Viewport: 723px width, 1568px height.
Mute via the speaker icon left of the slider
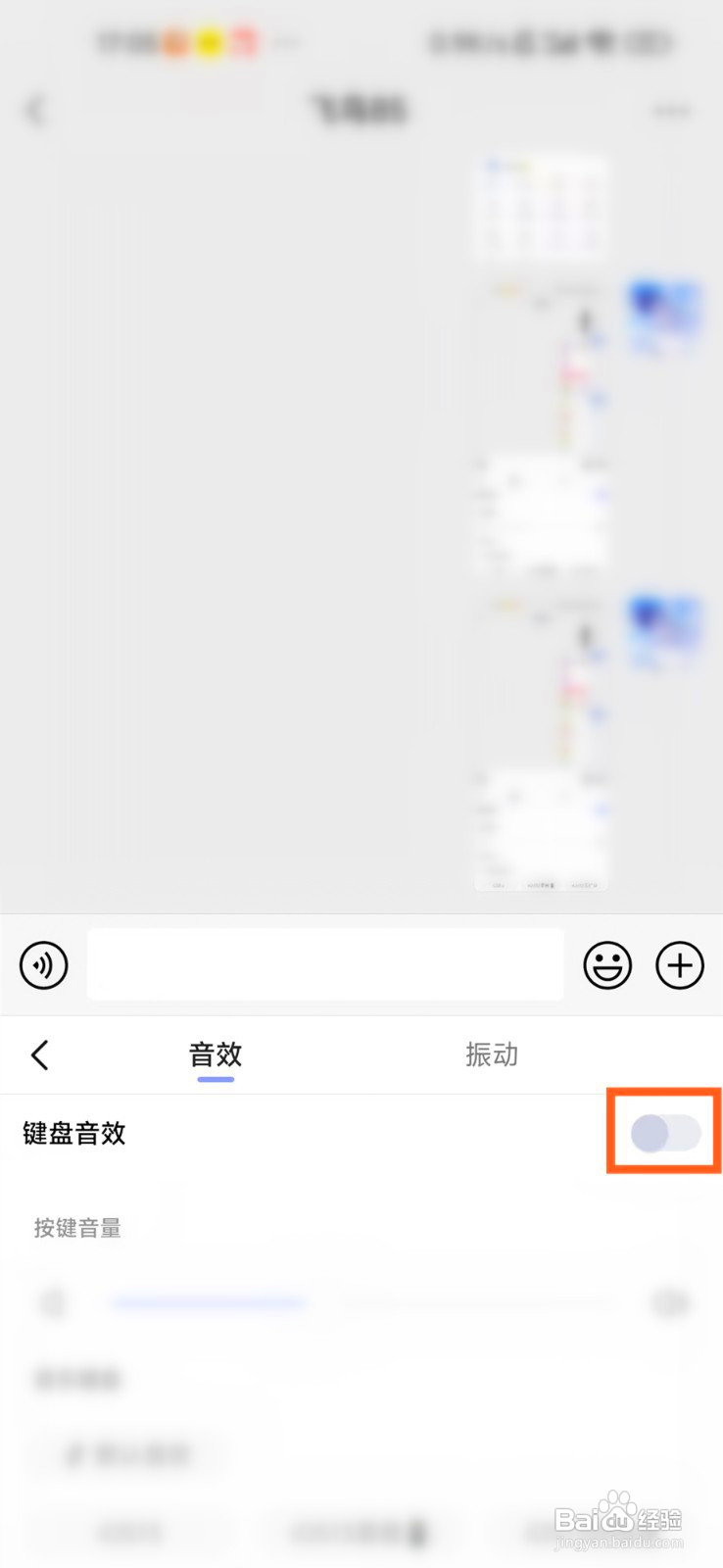(54, 1303)
